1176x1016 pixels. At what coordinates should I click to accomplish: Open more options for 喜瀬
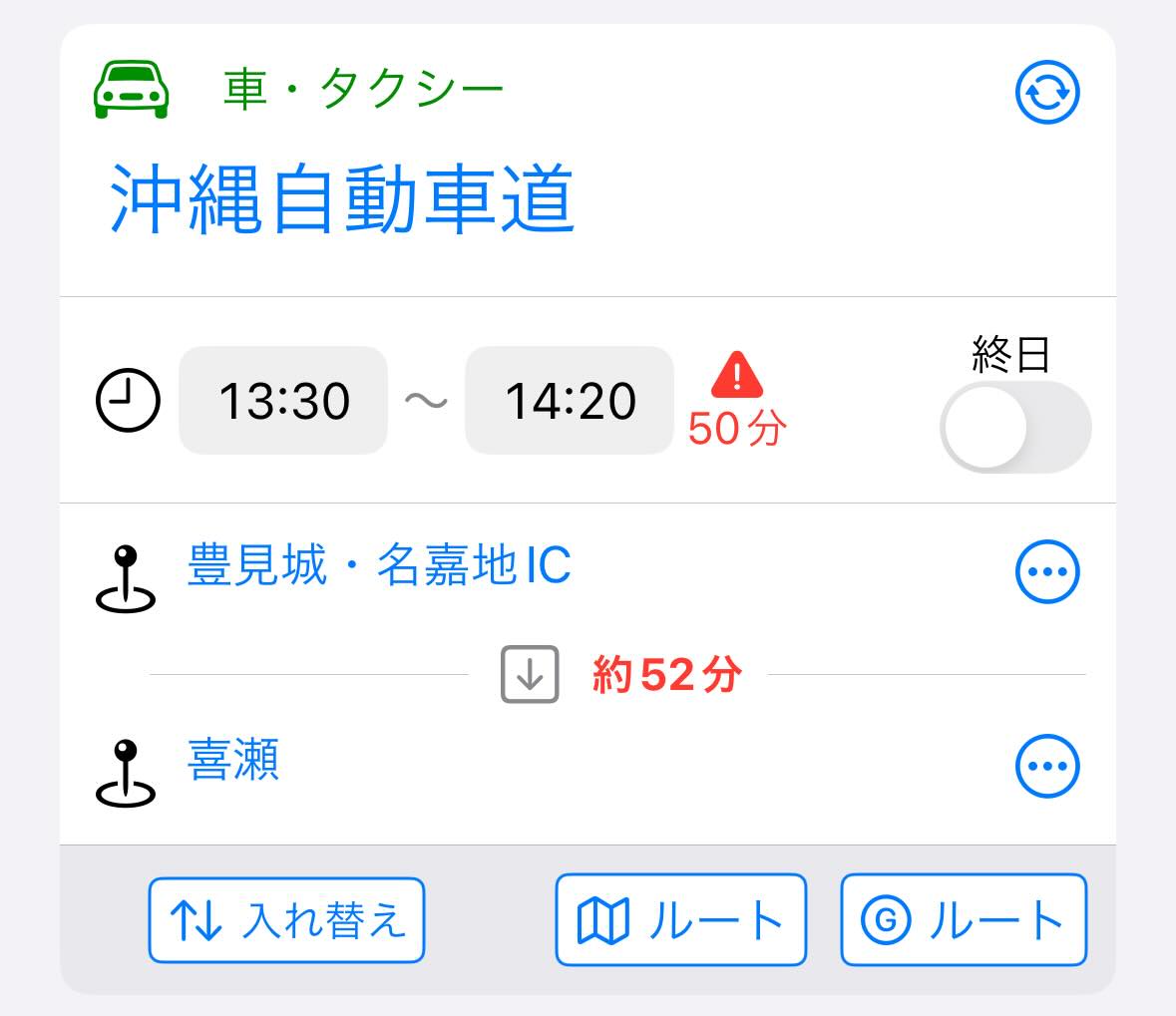tap(1047, 766)
